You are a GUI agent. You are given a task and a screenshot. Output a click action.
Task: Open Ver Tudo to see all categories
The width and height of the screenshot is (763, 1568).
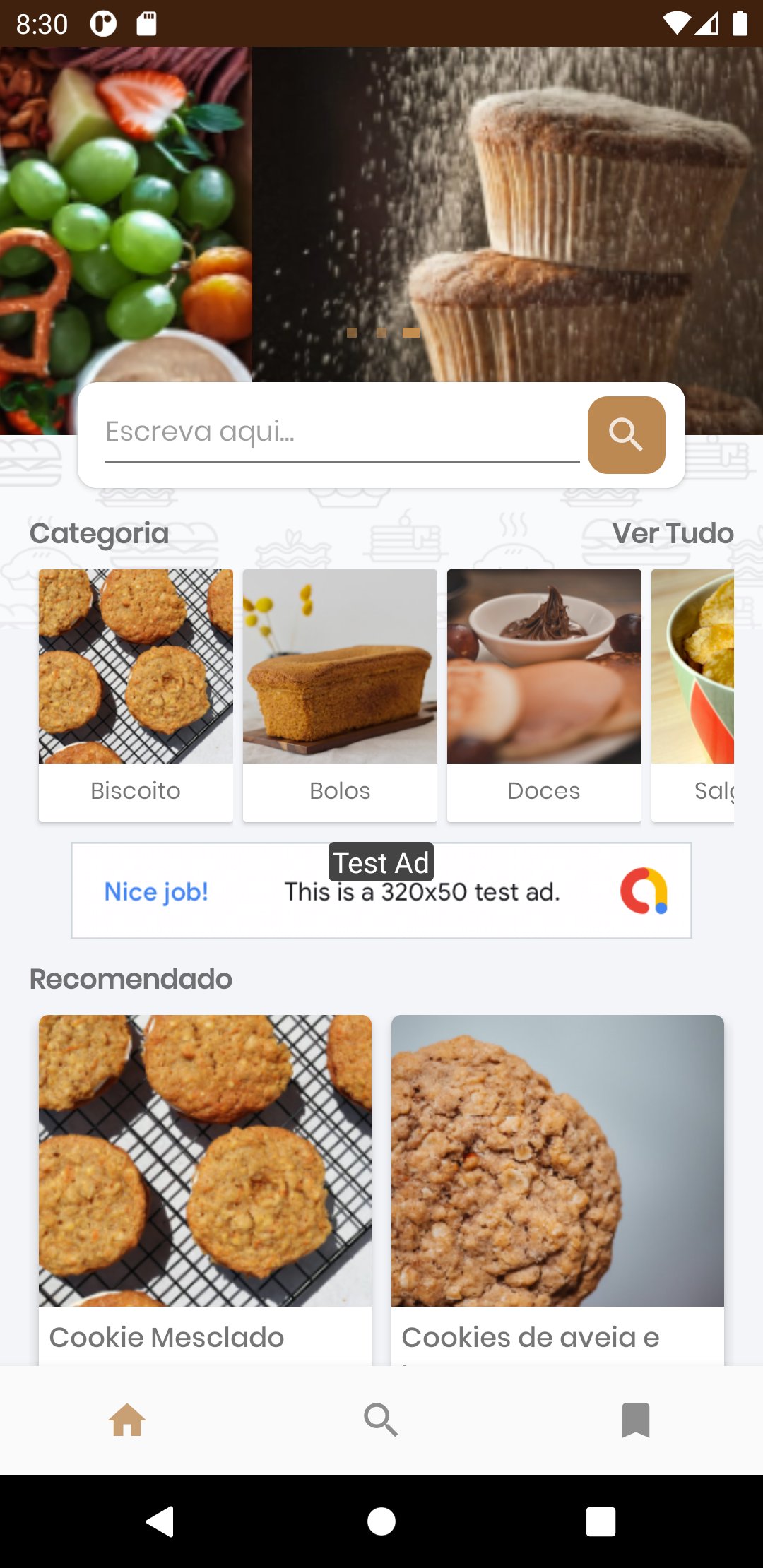(673, 533)
